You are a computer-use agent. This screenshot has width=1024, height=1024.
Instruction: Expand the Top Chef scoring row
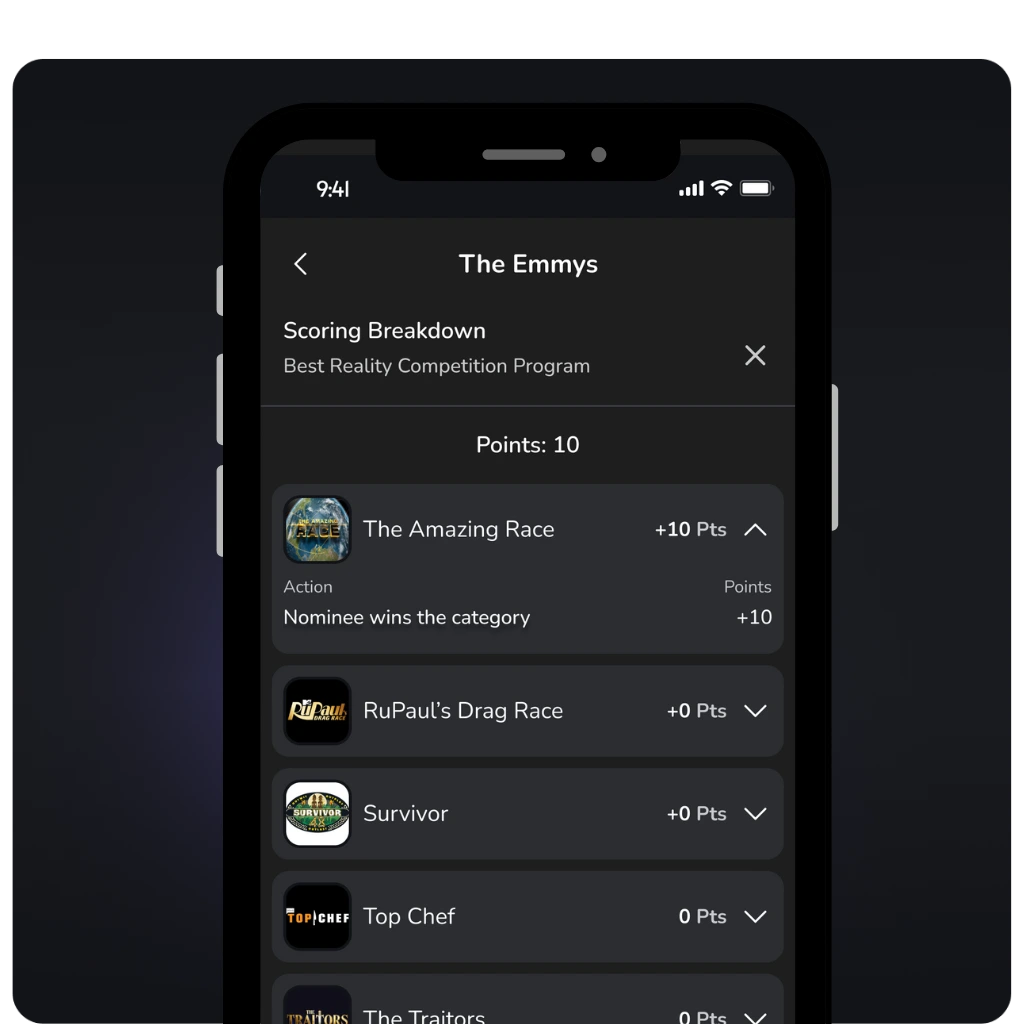pos(755,916)
